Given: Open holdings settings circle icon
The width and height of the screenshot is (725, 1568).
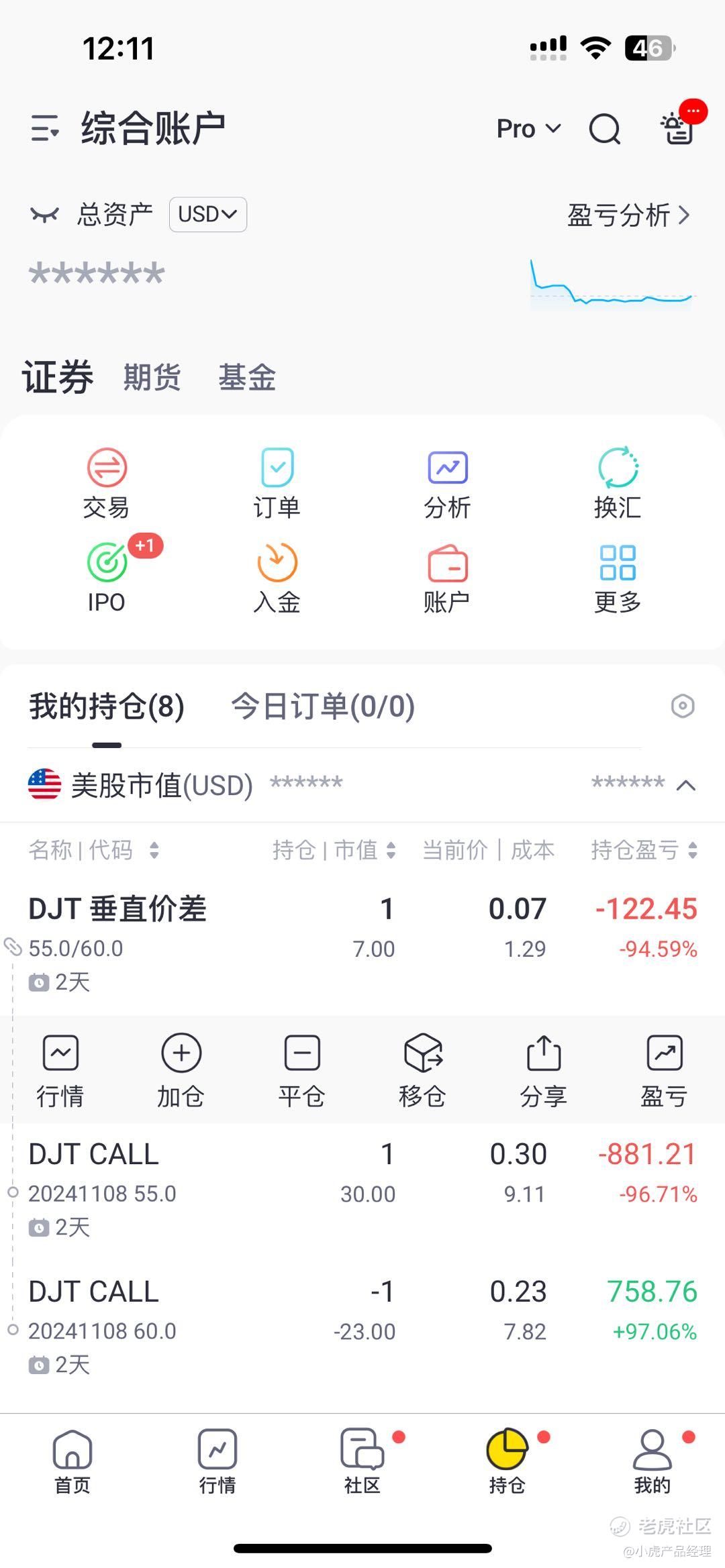Looking at the screenshot, I should click(683, 706).
